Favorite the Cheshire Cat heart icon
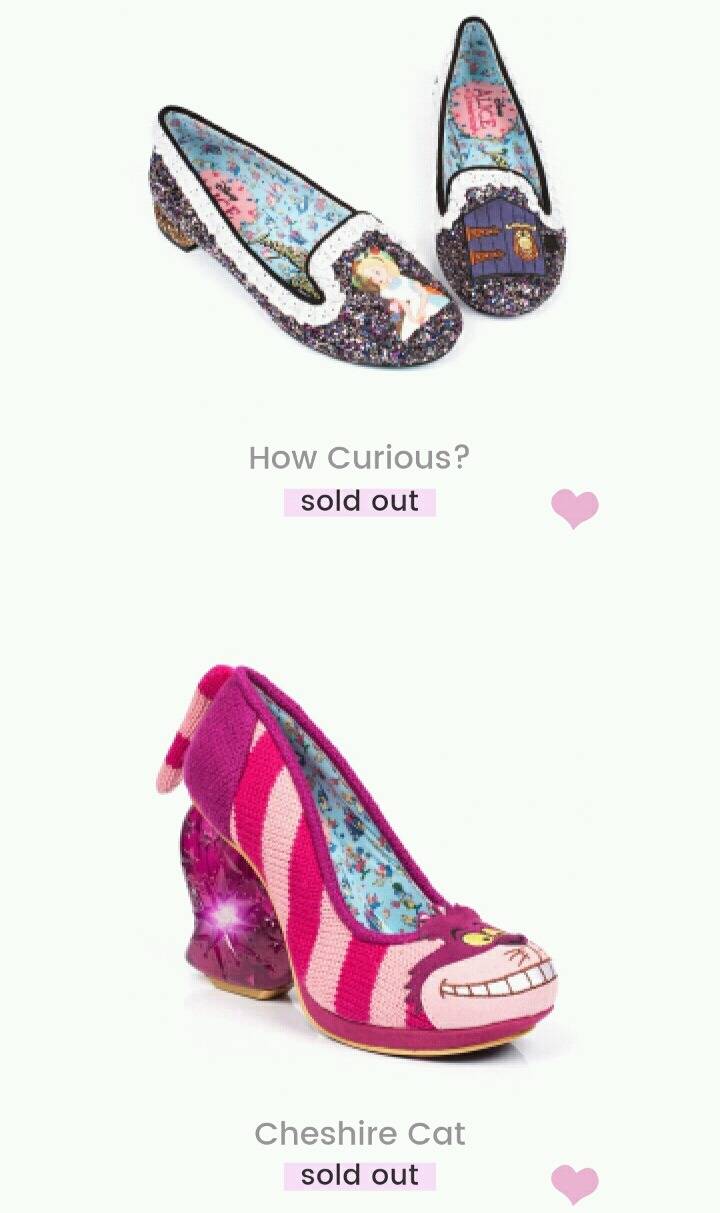The width and height of the screenshot is (720, 1213). click(575, 1183)
